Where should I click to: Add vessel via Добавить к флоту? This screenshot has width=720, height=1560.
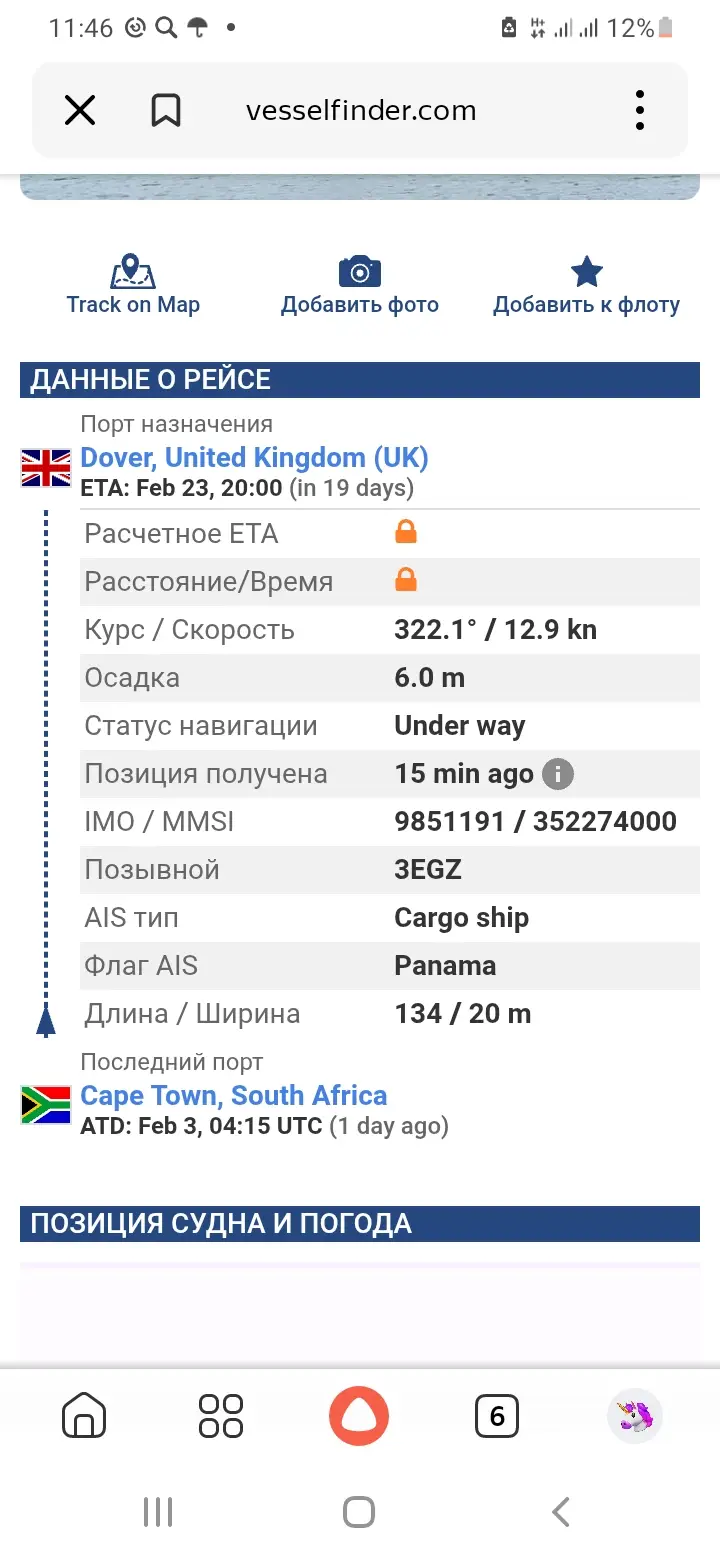coord(586,286)
